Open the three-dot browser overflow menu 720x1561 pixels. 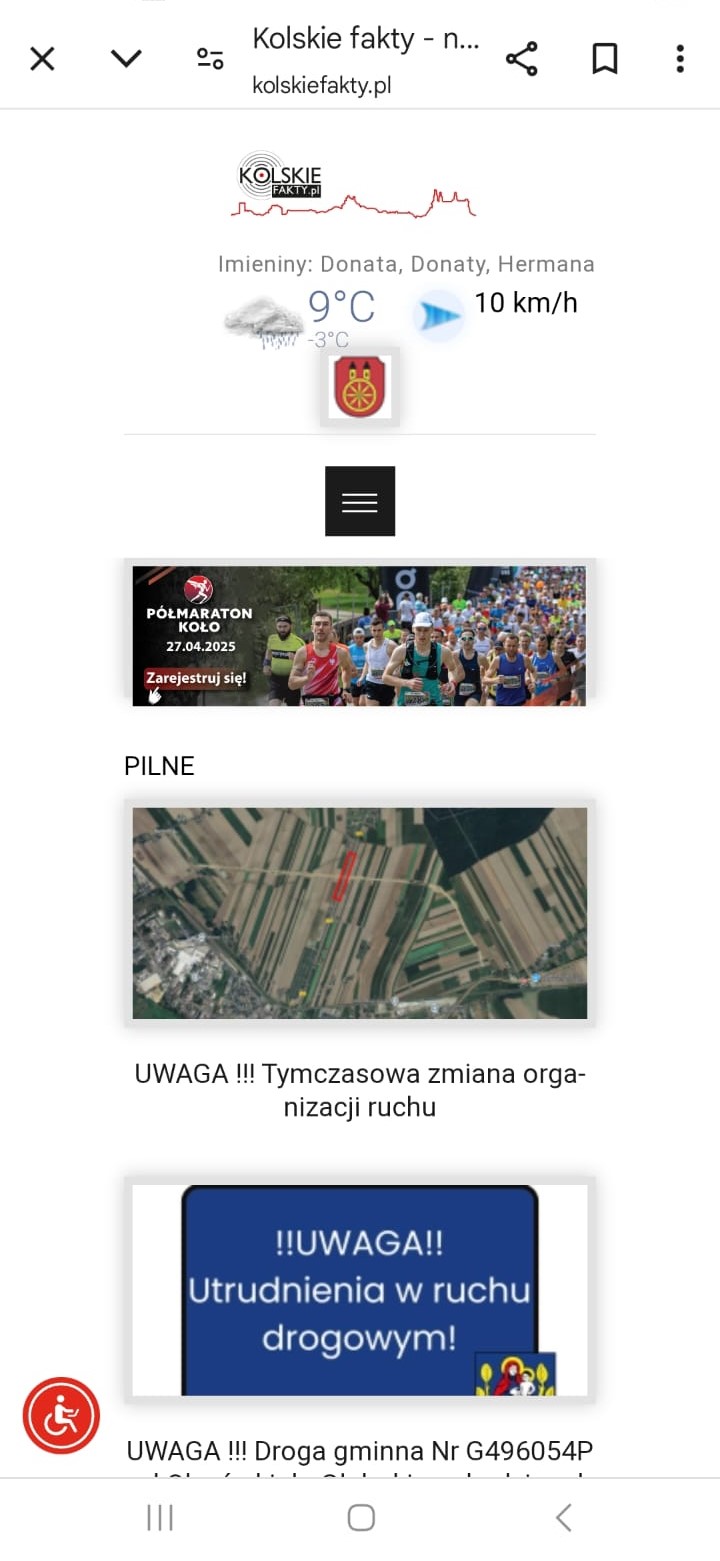[x=679, y=58]
